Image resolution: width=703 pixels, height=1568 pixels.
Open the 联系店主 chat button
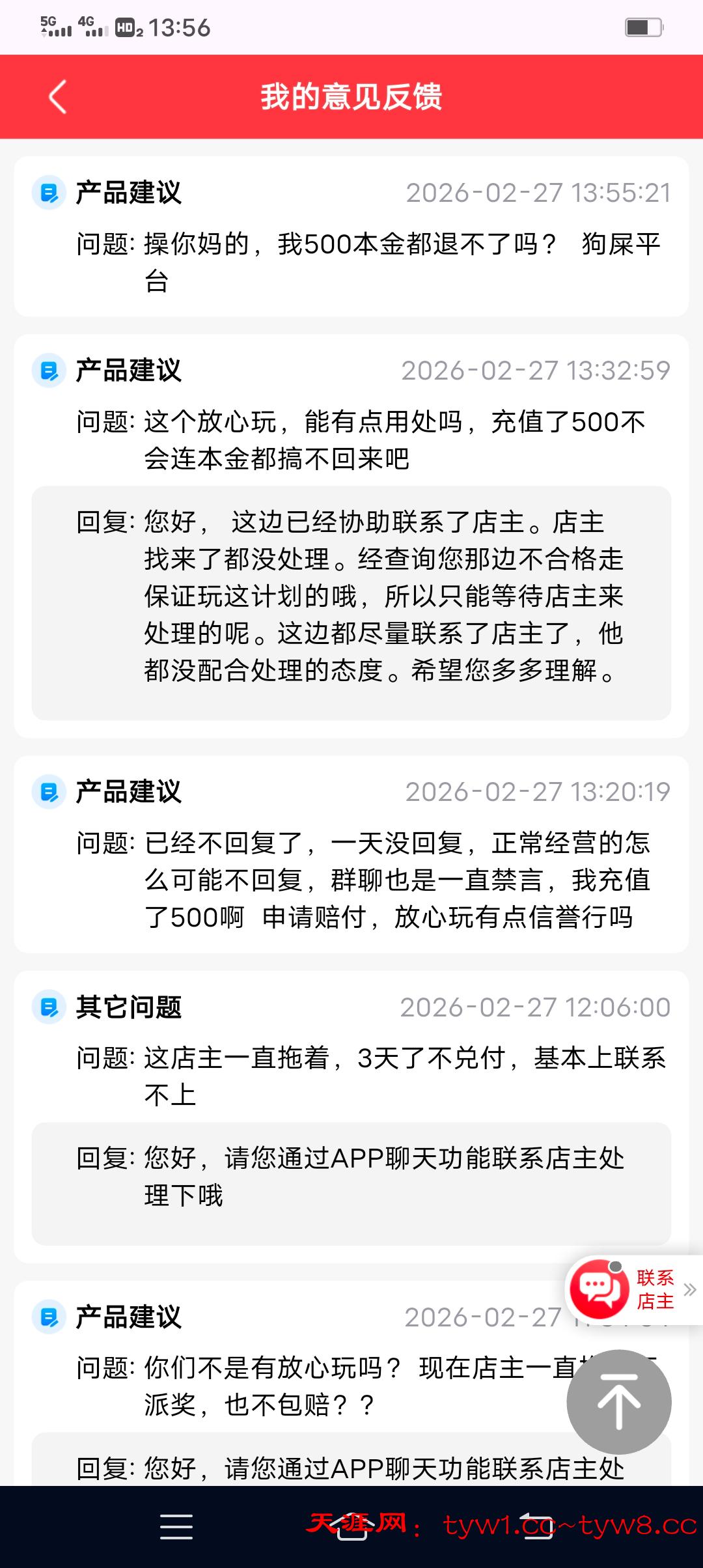[624, 1290]
